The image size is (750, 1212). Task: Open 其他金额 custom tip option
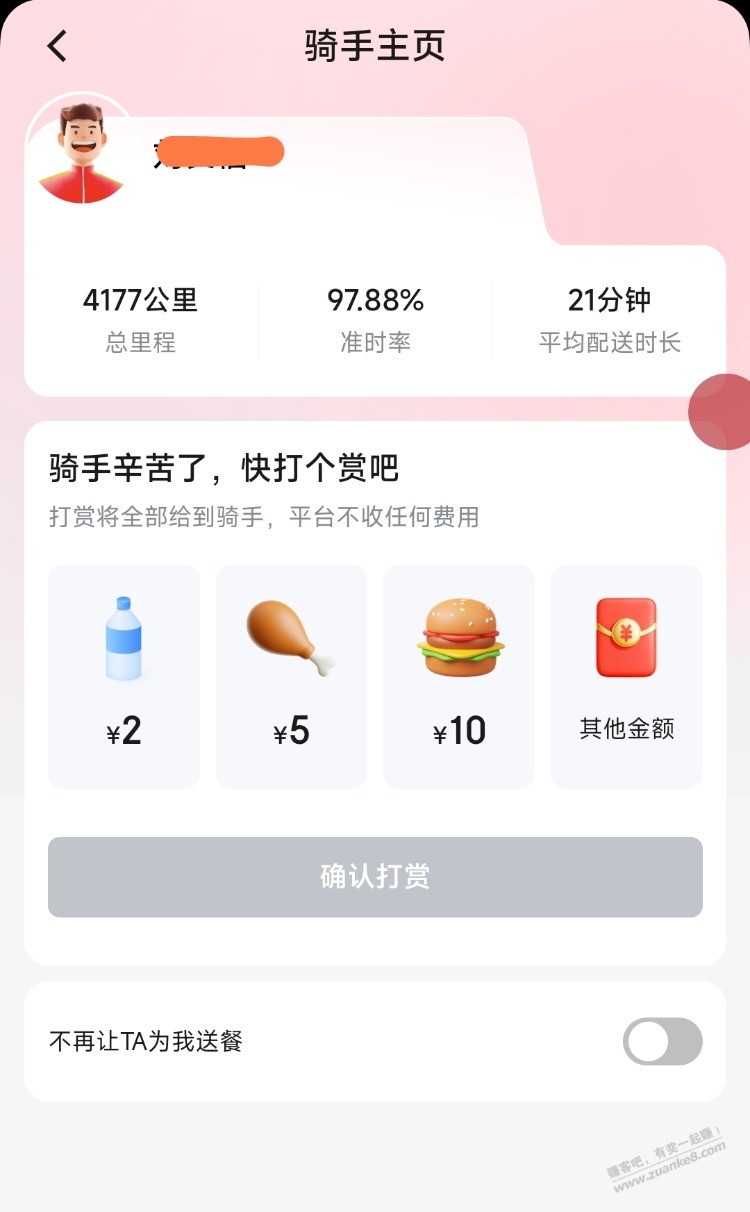point(627,676)
